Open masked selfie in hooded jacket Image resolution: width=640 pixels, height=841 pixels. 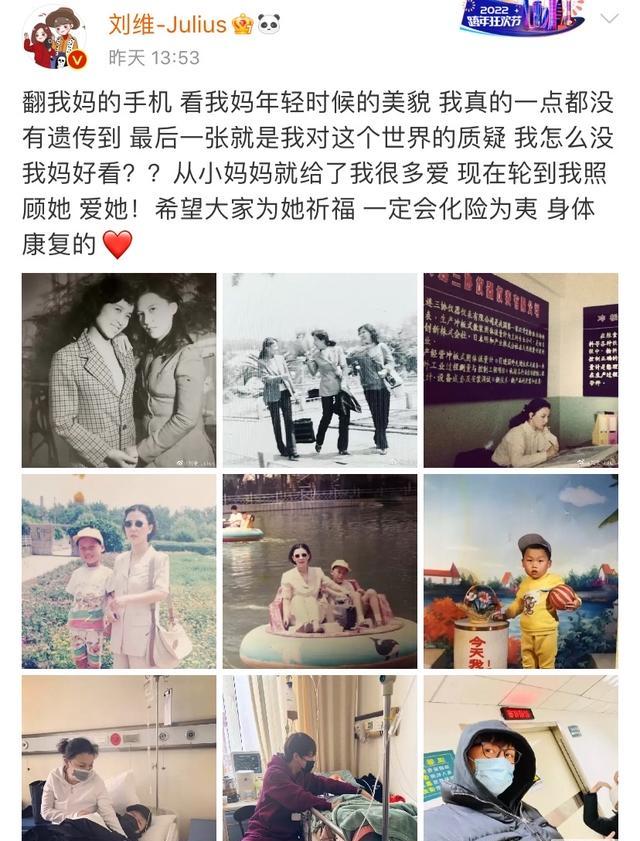click(x=521, y=757)
